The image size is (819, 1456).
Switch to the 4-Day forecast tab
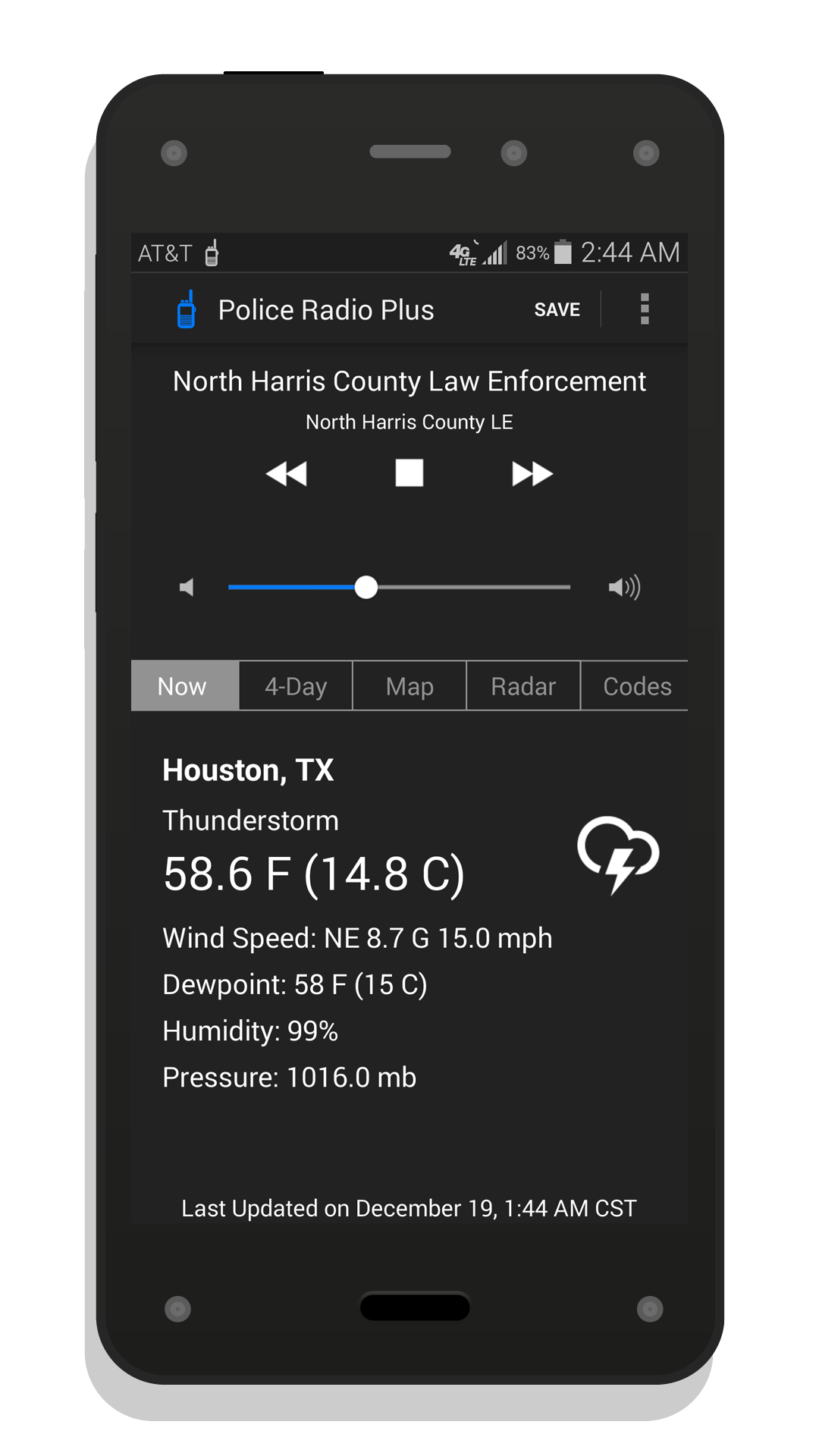294,686
